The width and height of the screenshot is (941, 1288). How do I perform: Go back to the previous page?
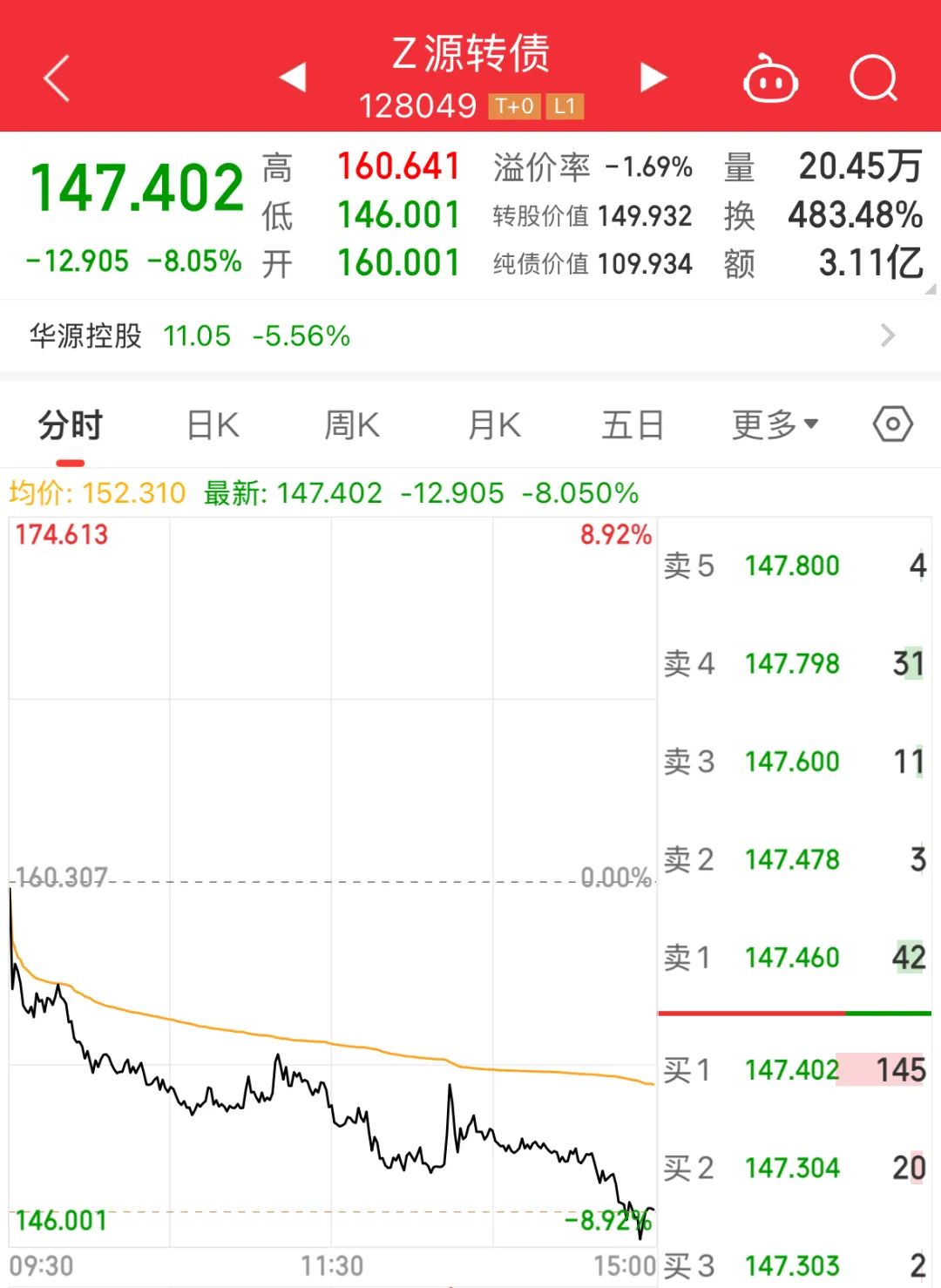(x=57, y=78)
